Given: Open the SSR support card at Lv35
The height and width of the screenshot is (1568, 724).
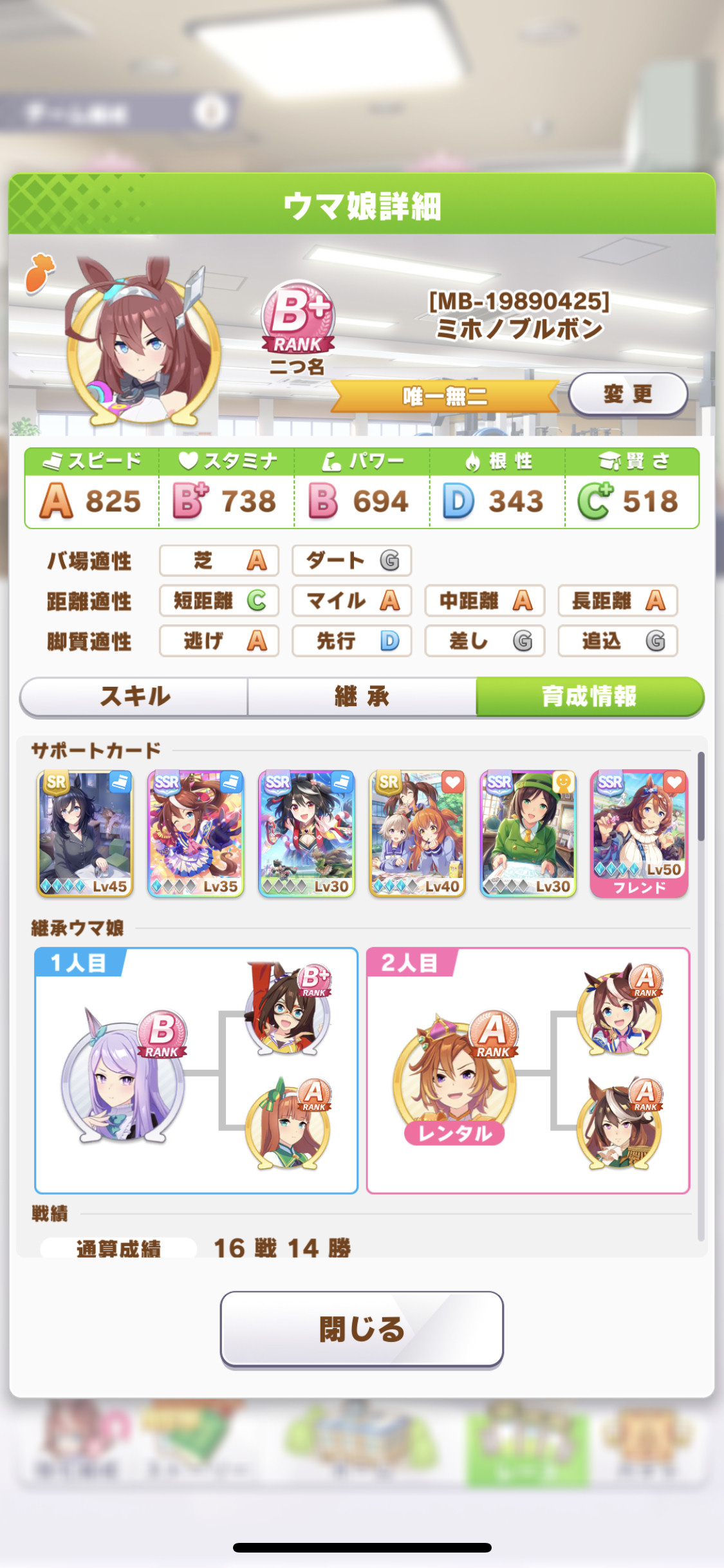Looking at the screenshot, I should pos(196,834).
